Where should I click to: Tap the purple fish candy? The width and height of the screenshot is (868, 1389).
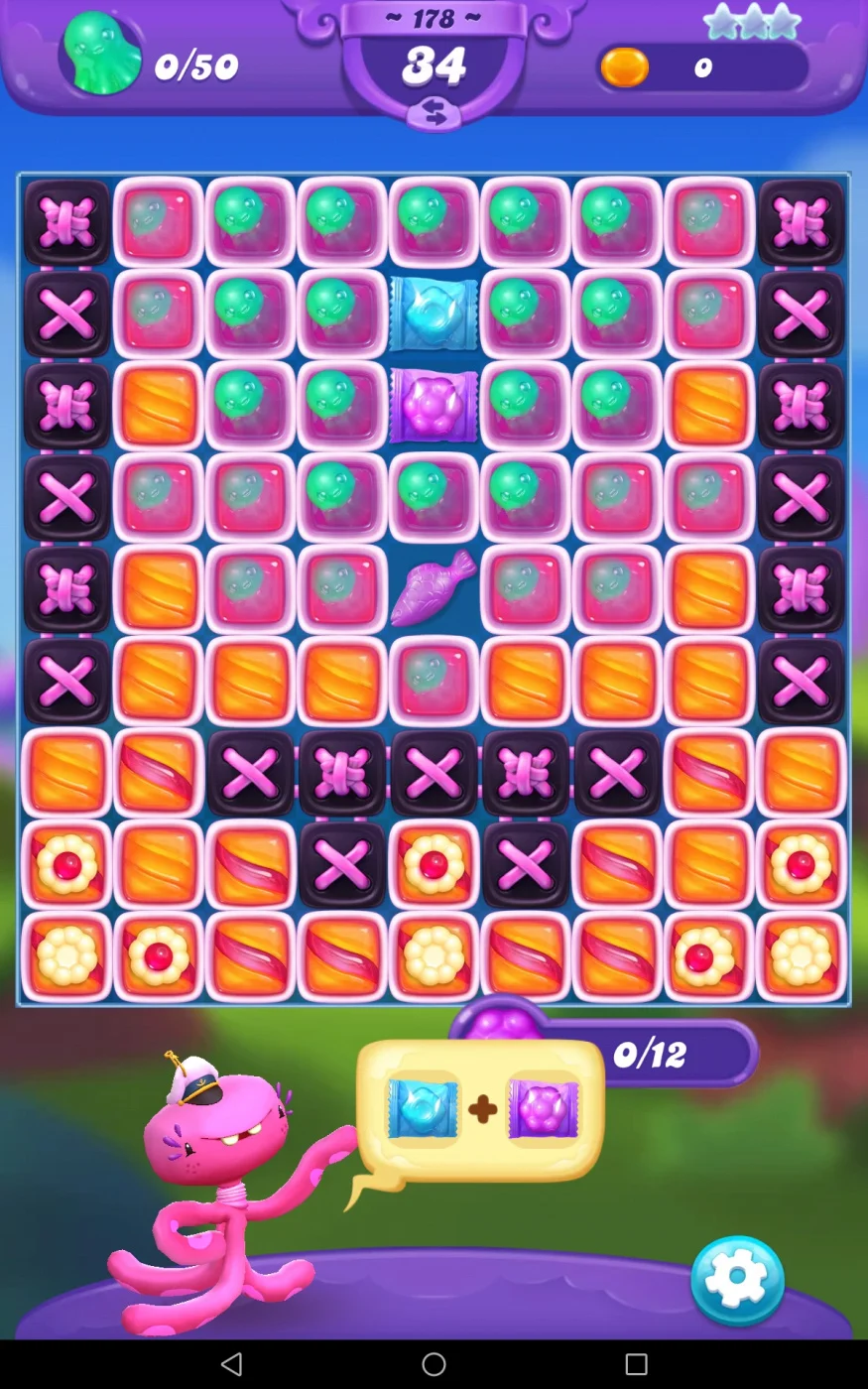434,589
